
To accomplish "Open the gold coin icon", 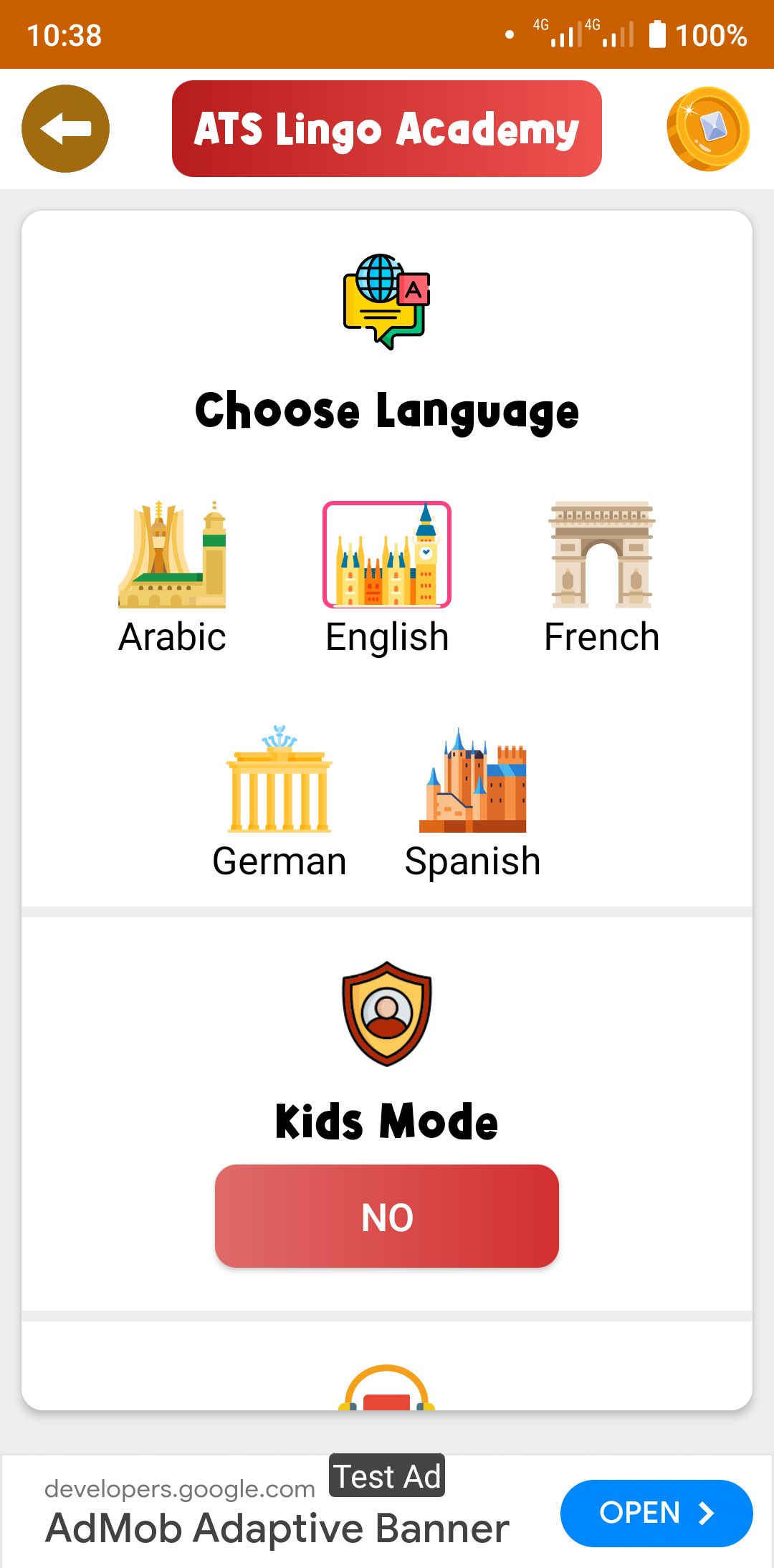I will (708, 129).
